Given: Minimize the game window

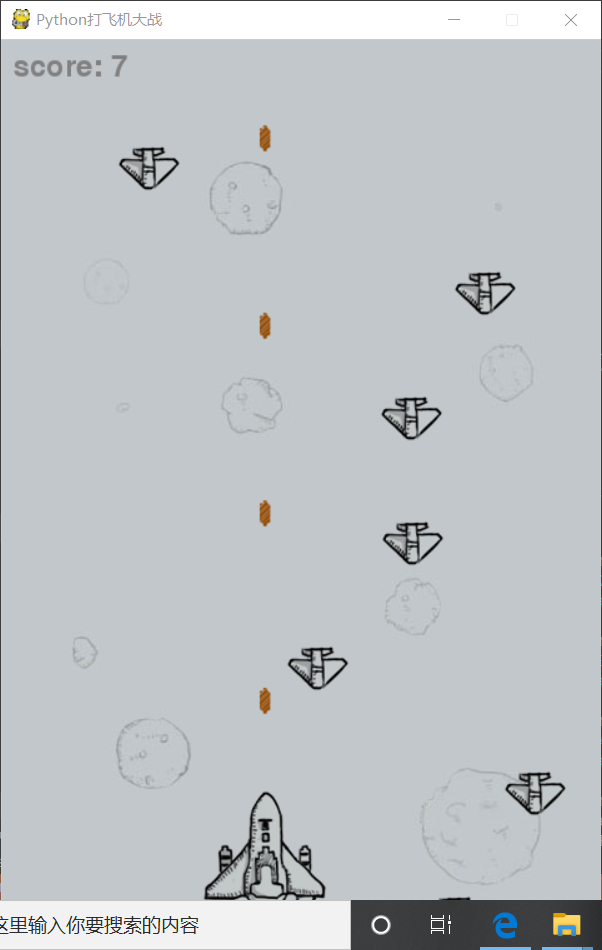Looking at the screenshot, I should tap(454, 20).
